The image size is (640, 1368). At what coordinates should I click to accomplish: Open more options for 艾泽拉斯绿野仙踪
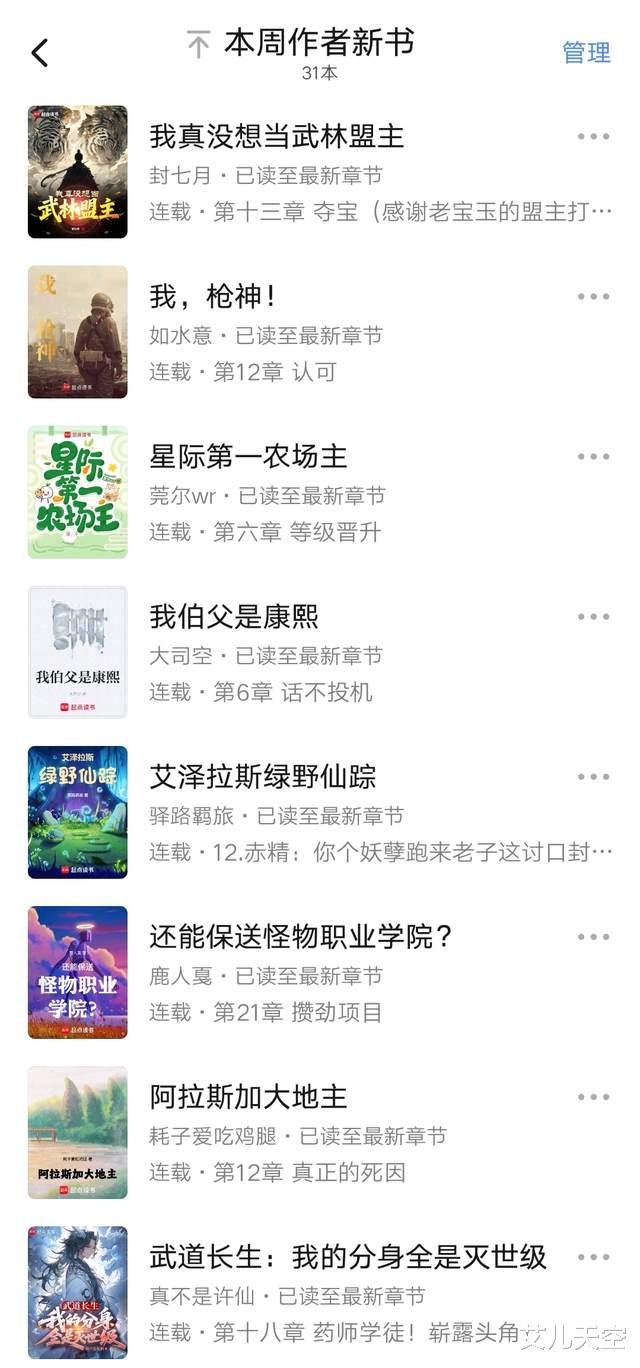pos(593,777)
